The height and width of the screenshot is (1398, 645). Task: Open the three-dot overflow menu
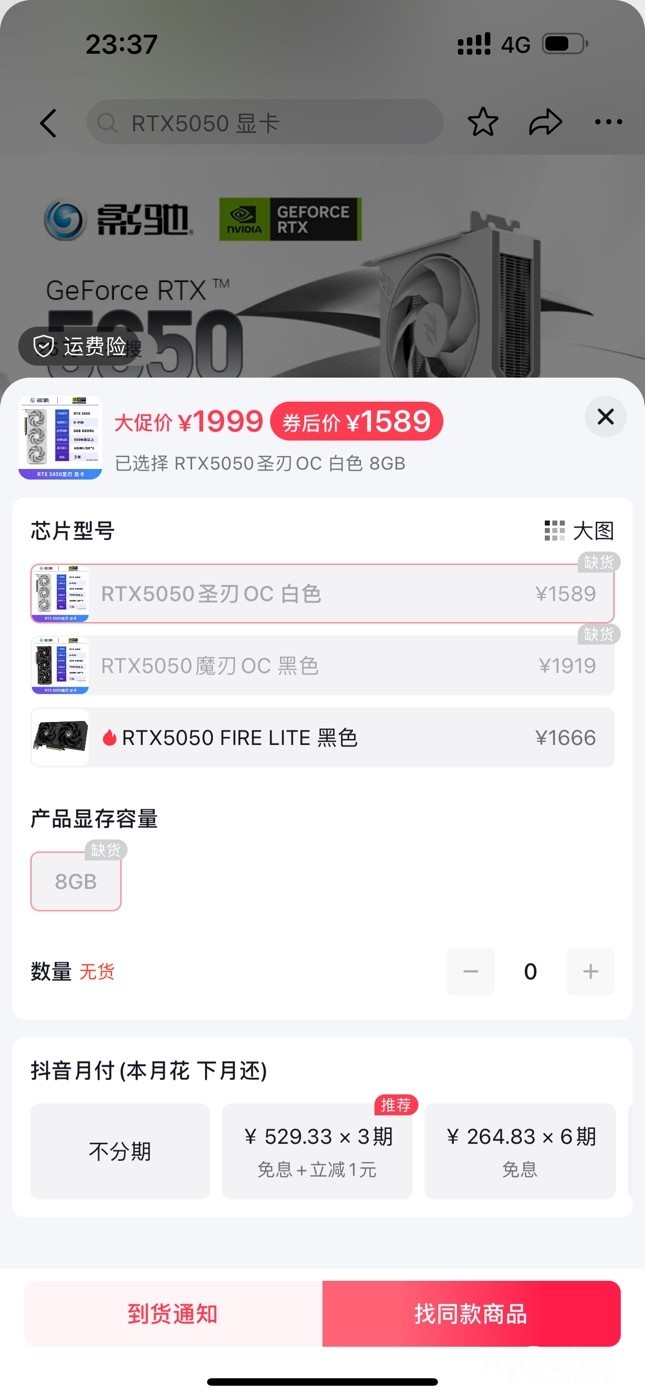[x=608, y=123]
